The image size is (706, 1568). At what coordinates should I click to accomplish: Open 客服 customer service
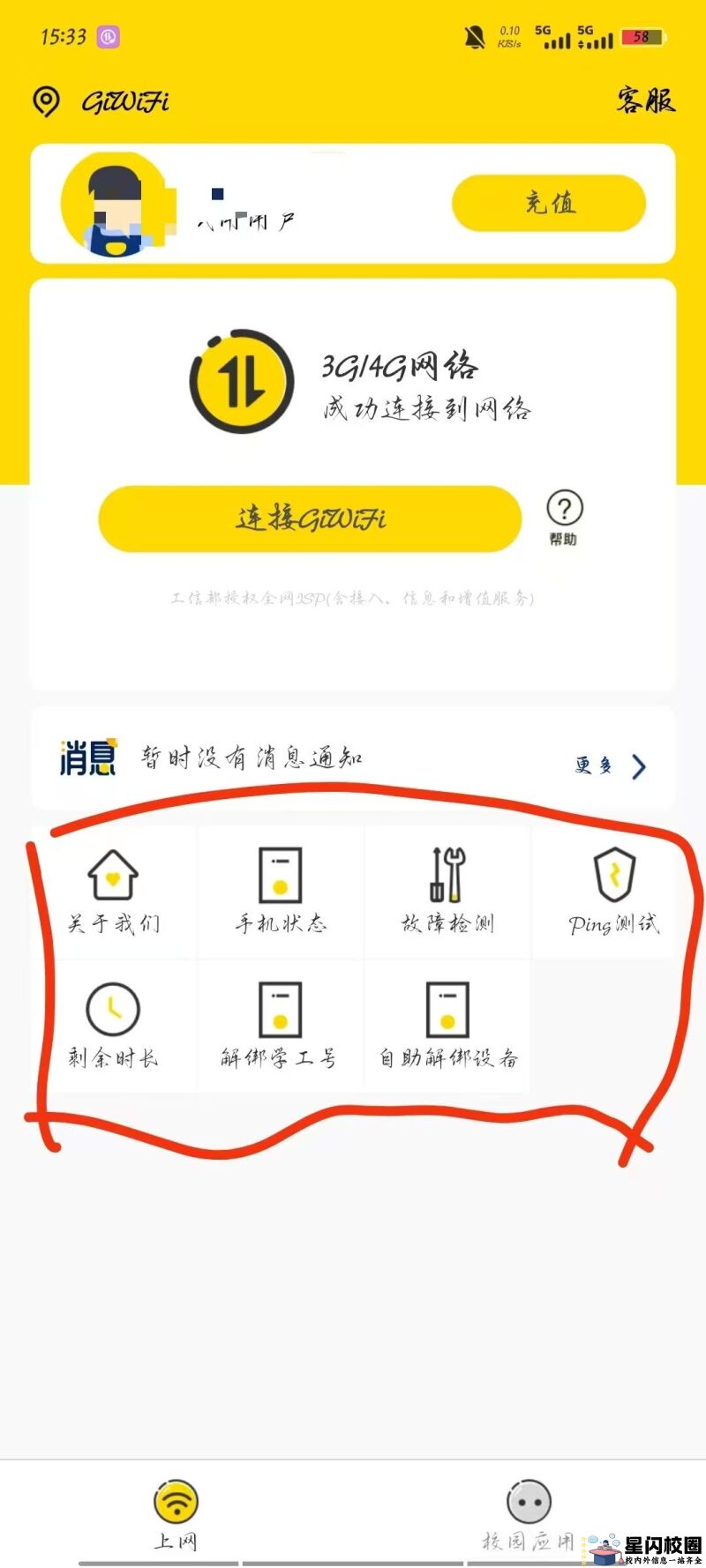645,101
